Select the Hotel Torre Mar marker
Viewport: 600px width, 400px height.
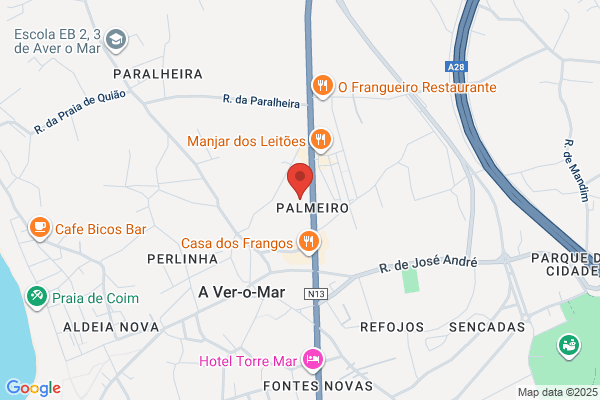[x=313, y=360]
